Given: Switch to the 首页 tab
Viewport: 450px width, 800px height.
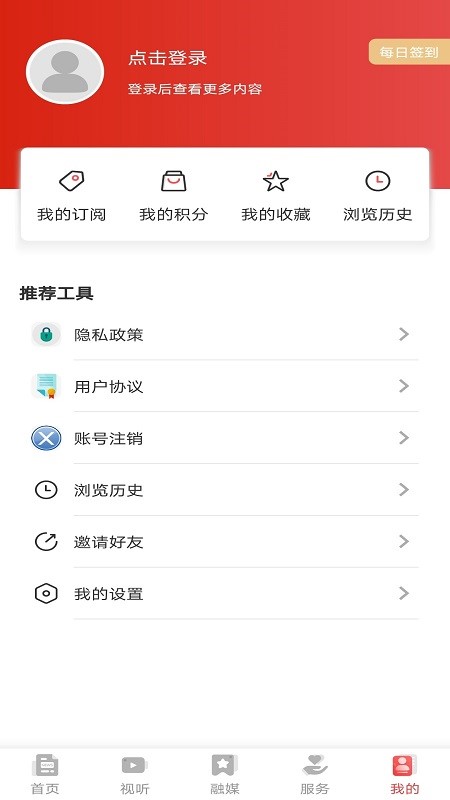Looking at the screenshot, I should pos(45,774).
